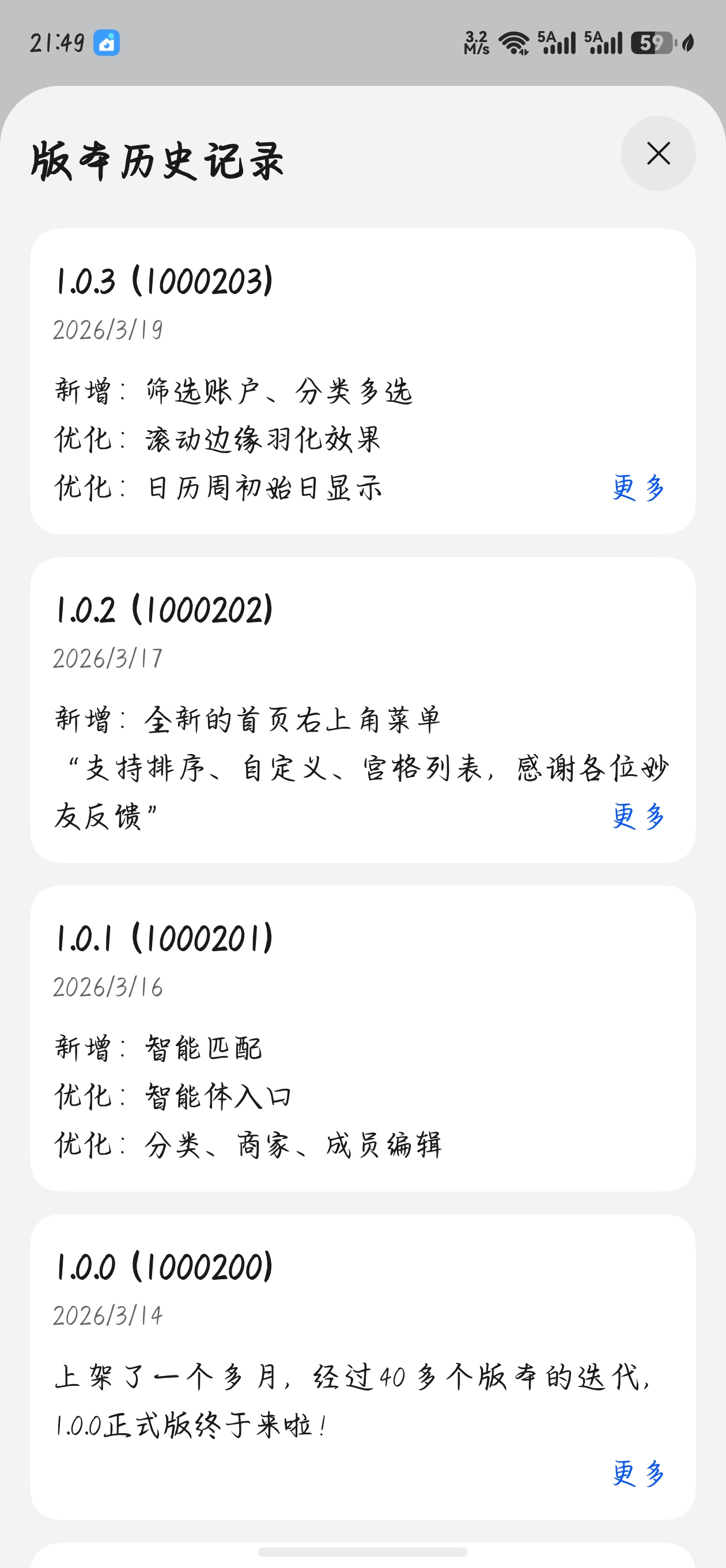This screenshot has height=1568, width=726.
Task: Tap the partially visible card at the bottom
Action: pyautogui.click(x=362, y=1558)
